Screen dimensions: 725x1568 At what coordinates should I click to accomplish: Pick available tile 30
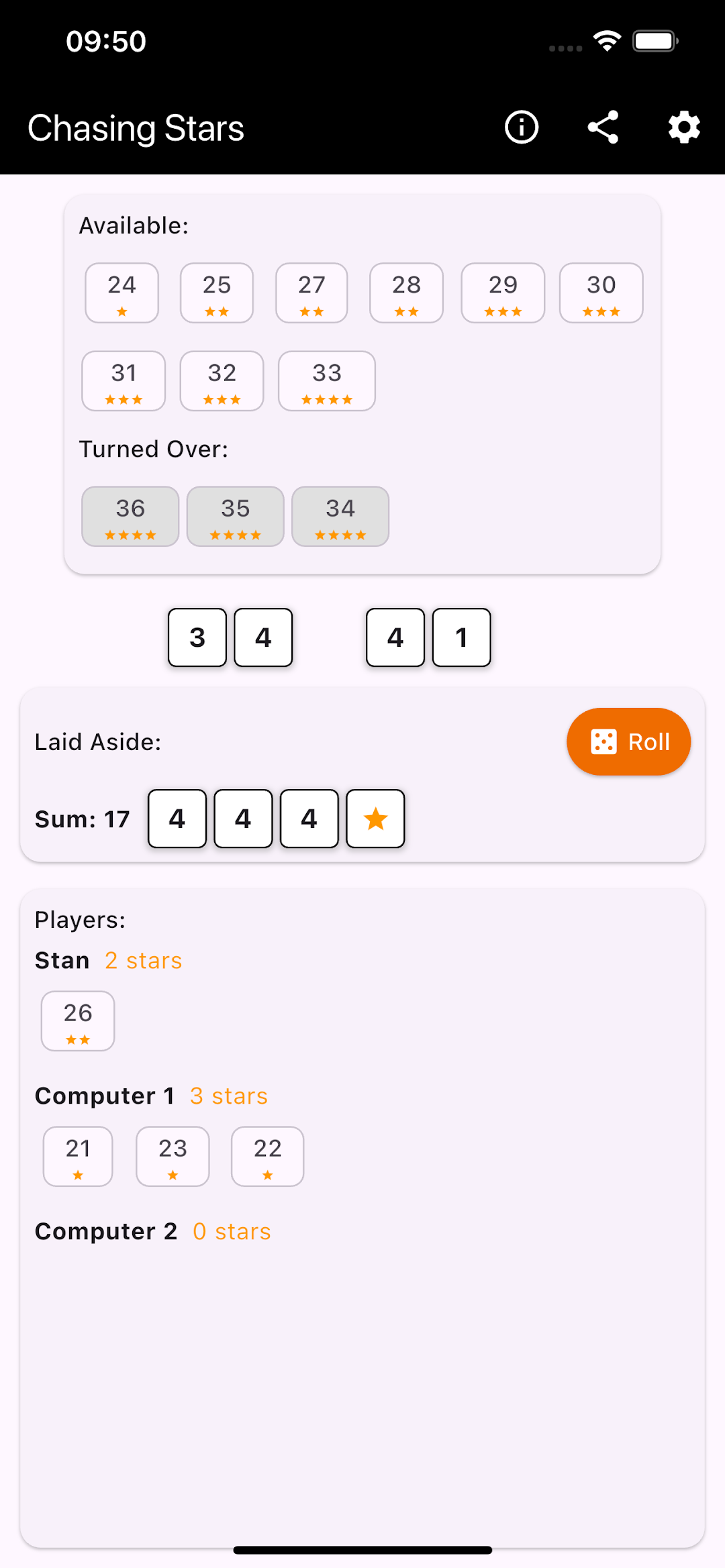point(601,293)
